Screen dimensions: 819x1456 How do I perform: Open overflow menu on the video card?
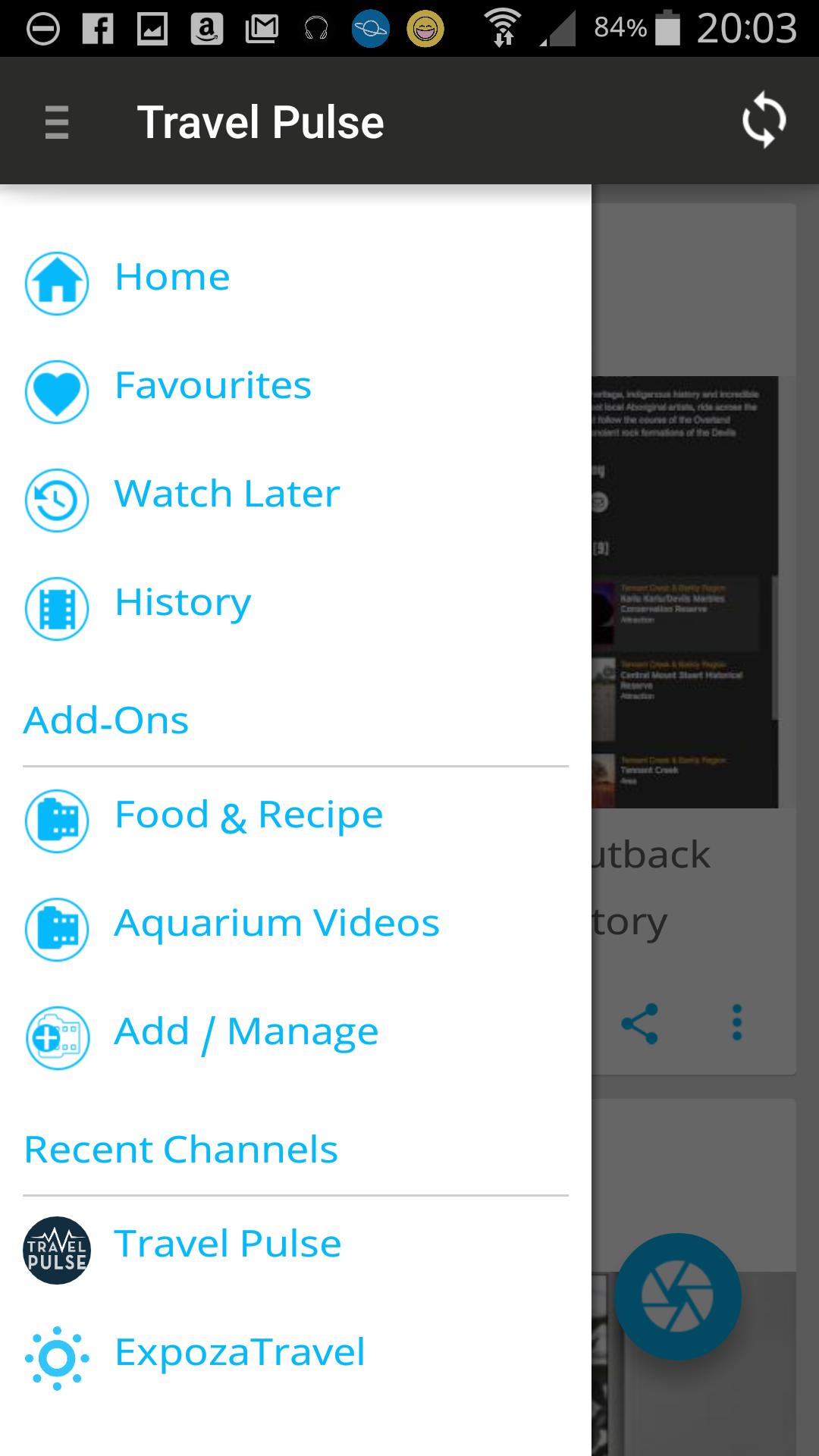[736, 1023]
